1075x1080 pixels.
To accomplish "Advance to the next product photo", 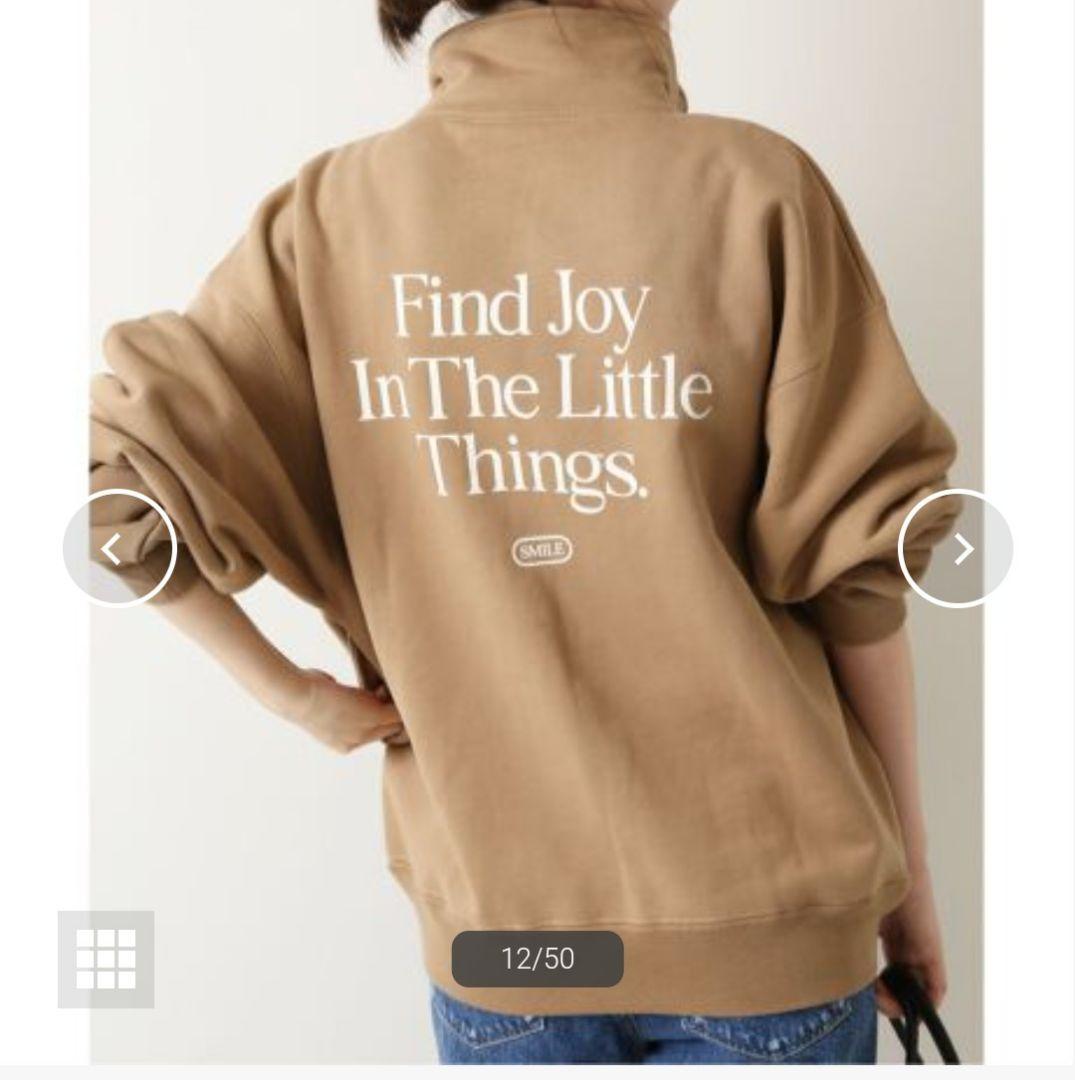I will pyautogui.click(x=956, y=548).
